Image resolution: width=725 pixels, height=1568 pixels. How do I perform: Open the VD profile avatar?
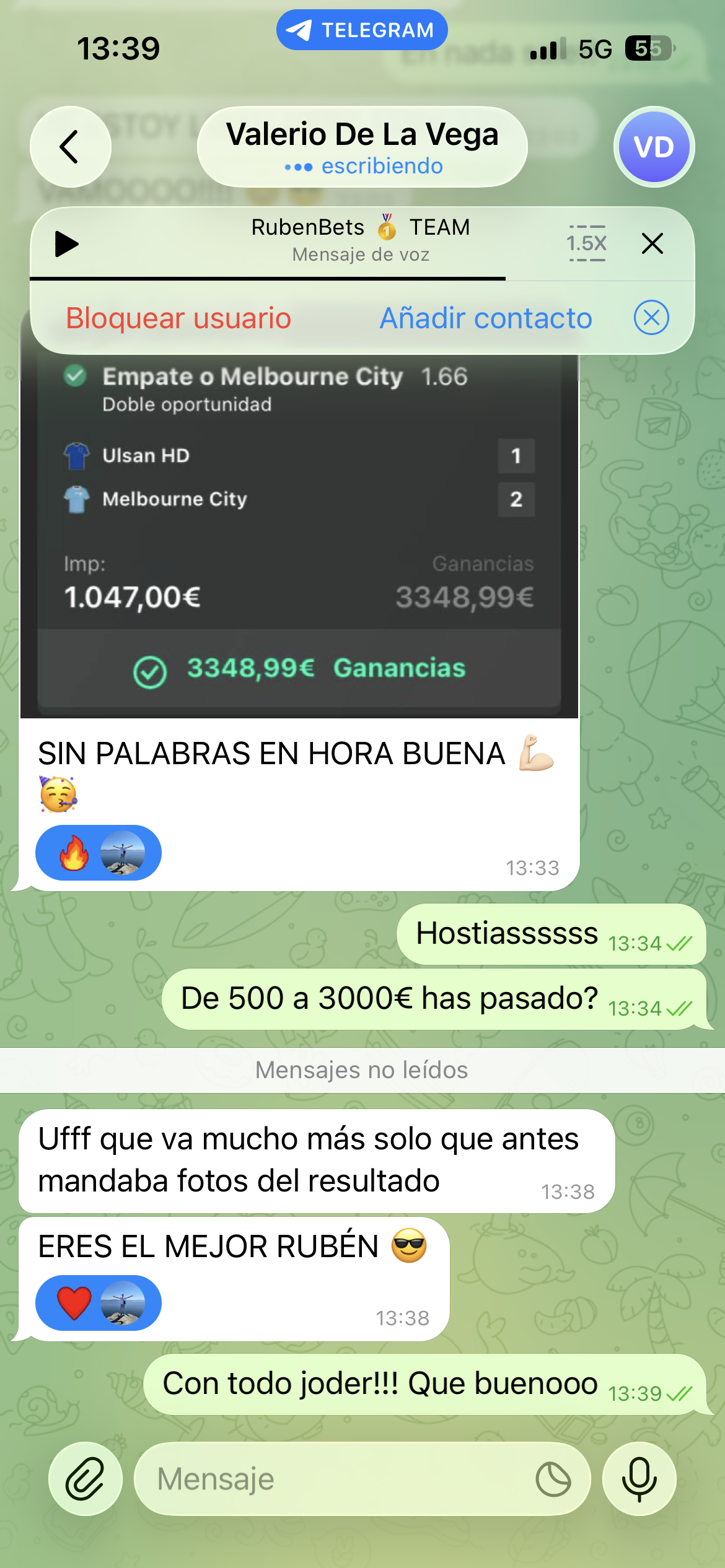[654, 147]
